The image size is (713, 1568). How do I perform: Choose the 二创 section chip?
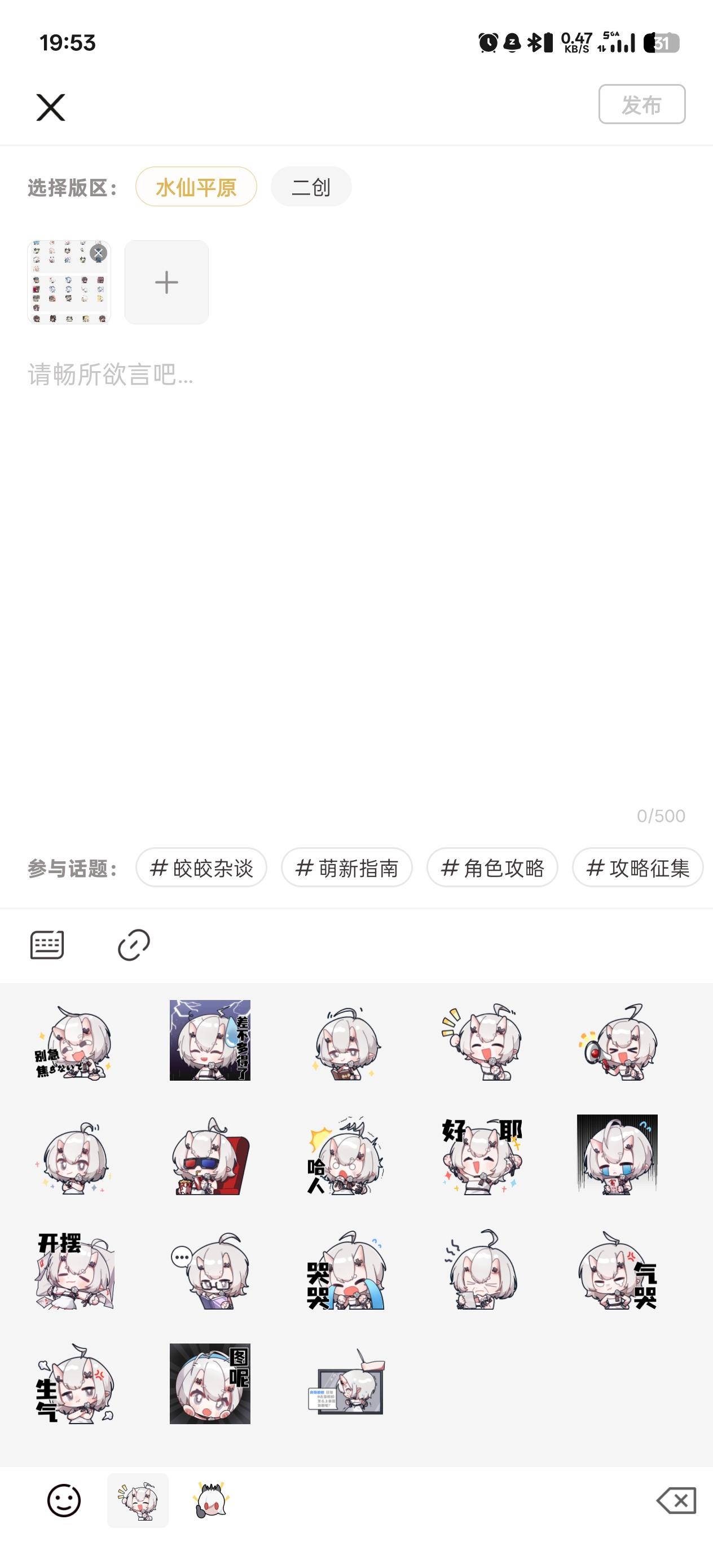(x=311, y=187)
